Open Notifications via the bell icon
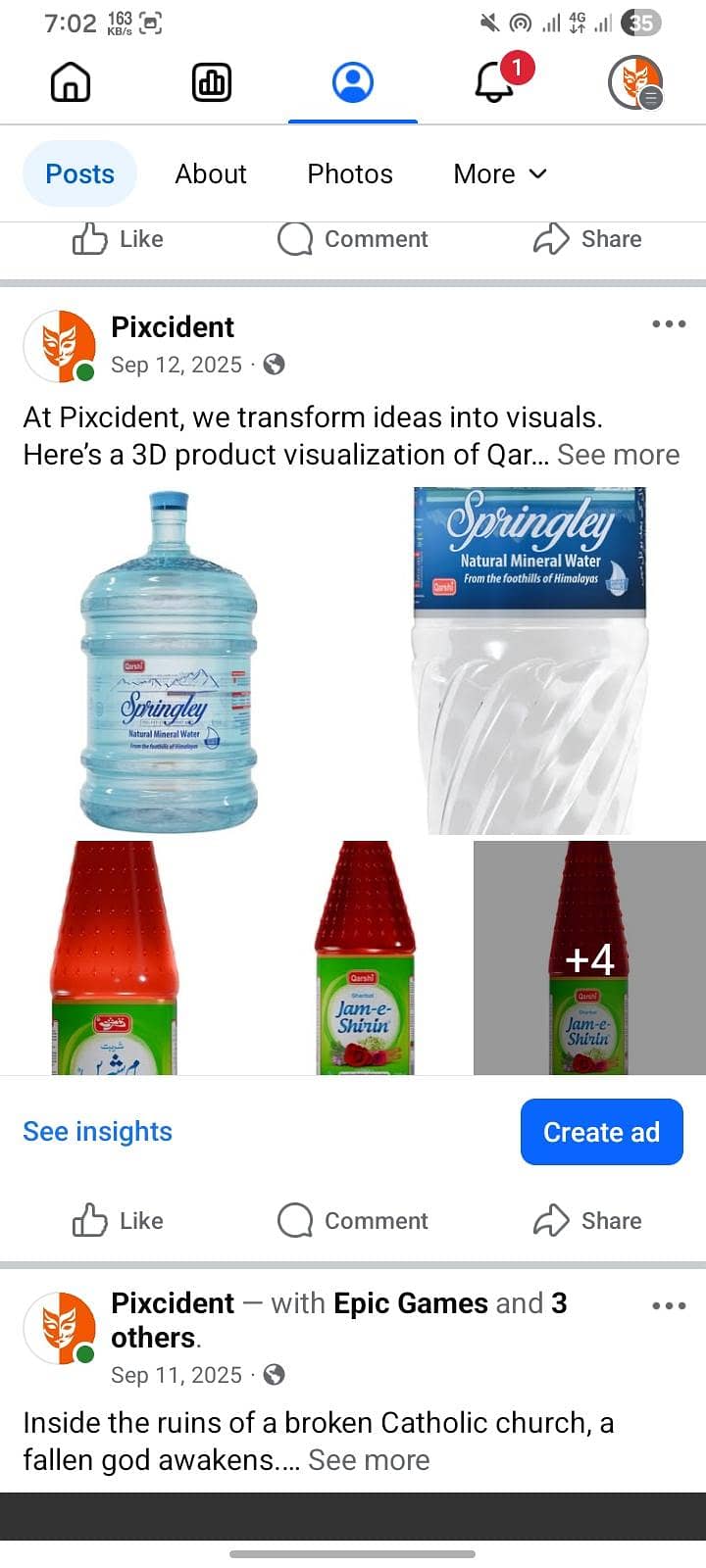Image resolution: width=706 pixels, height=1568 pixels. pos(495,83)
